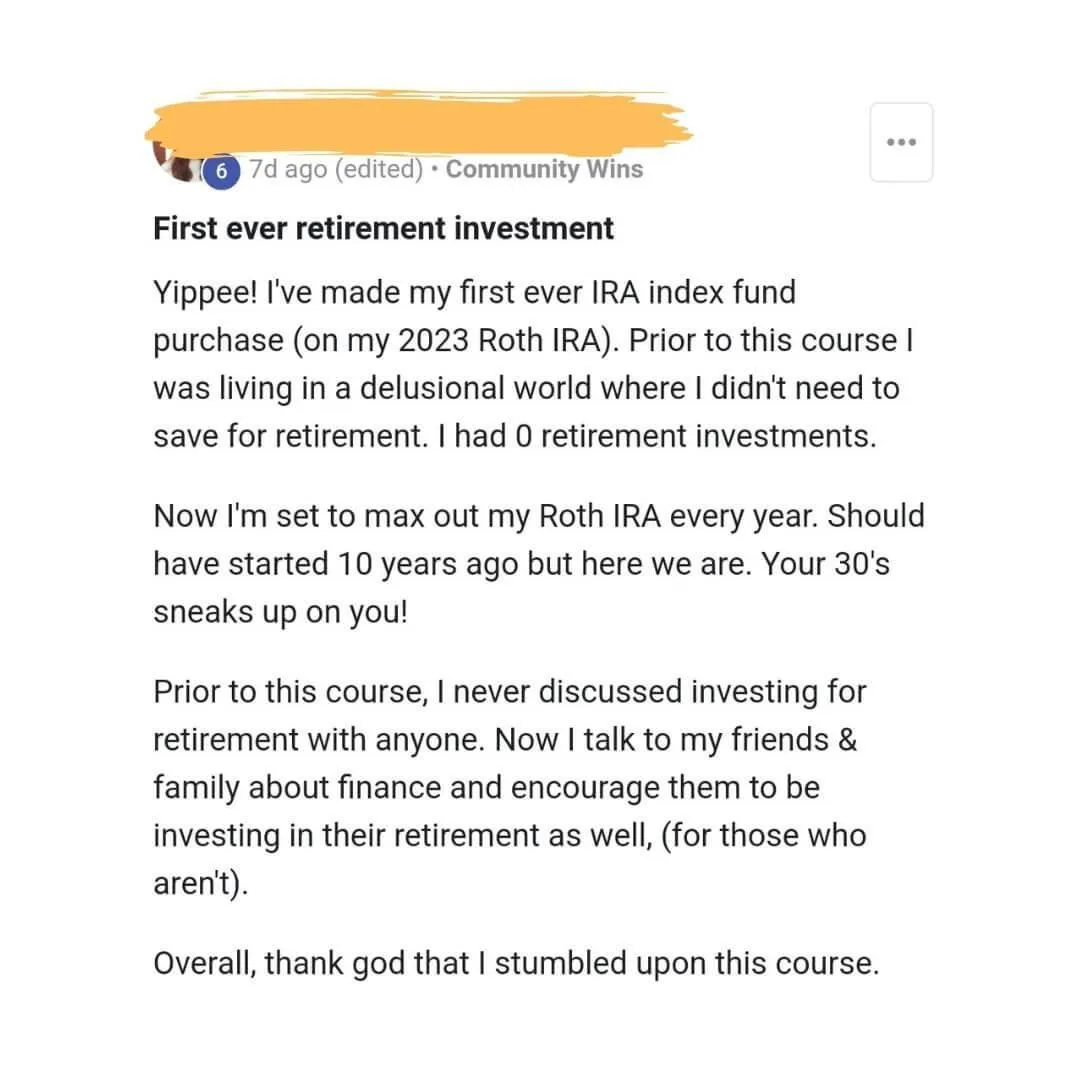Open the Community Wins category
The height and width of the screenshot is (1080, 1080).
point(544,170)
